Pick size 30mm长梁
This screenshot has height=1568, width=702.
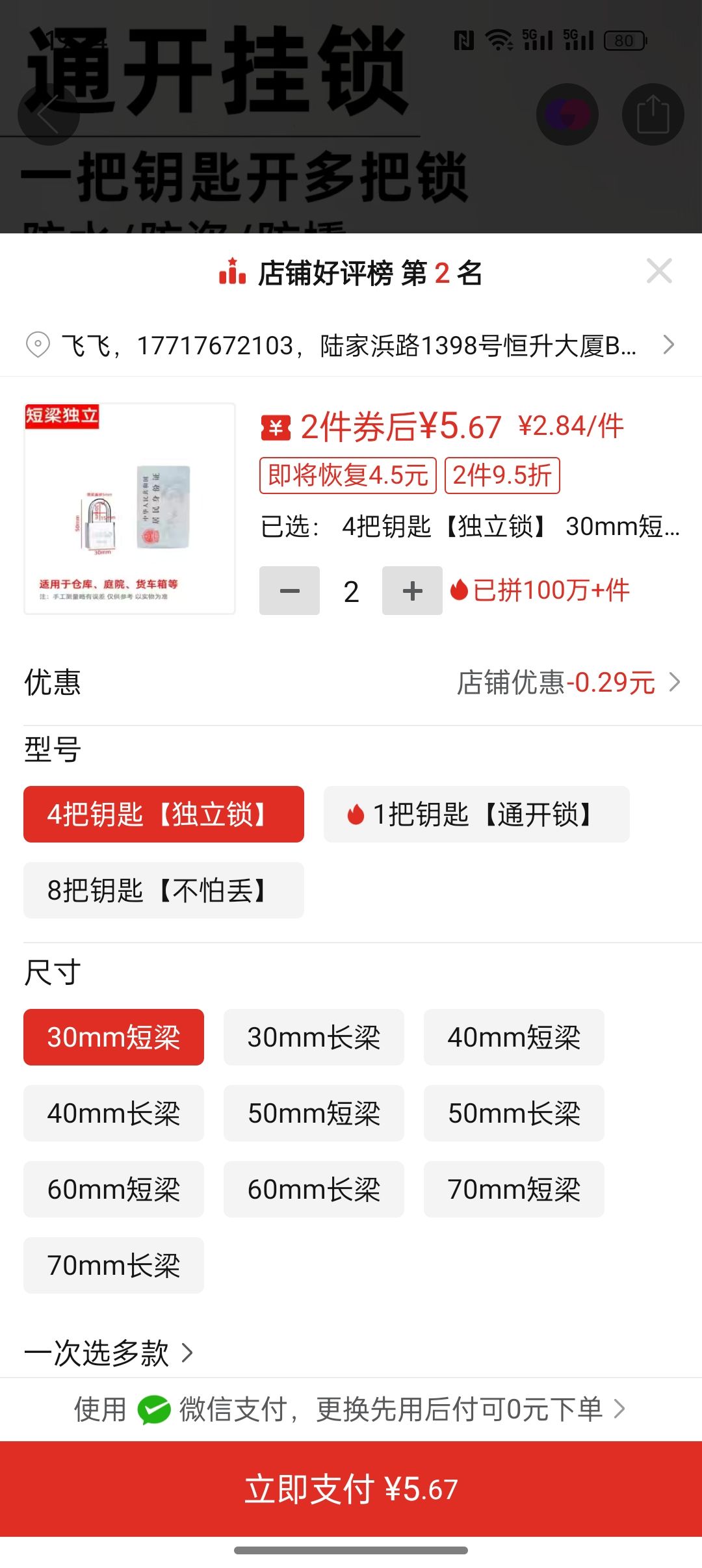314,1038
